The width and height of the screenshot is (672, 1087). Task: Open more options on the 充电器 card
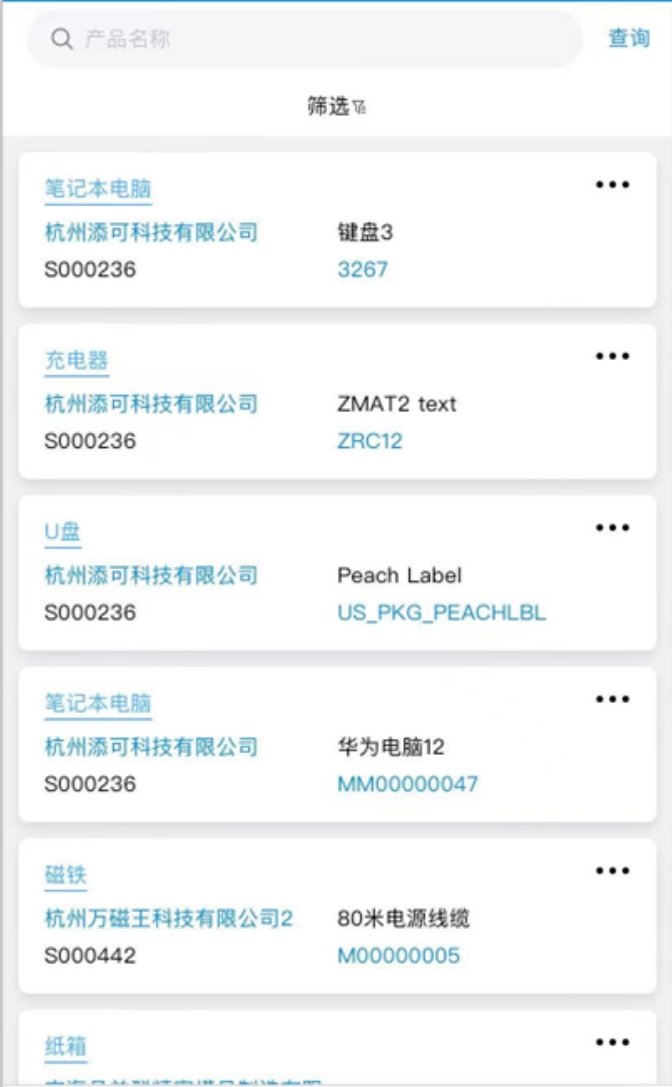pyautogui.click(x=612, y=356)
